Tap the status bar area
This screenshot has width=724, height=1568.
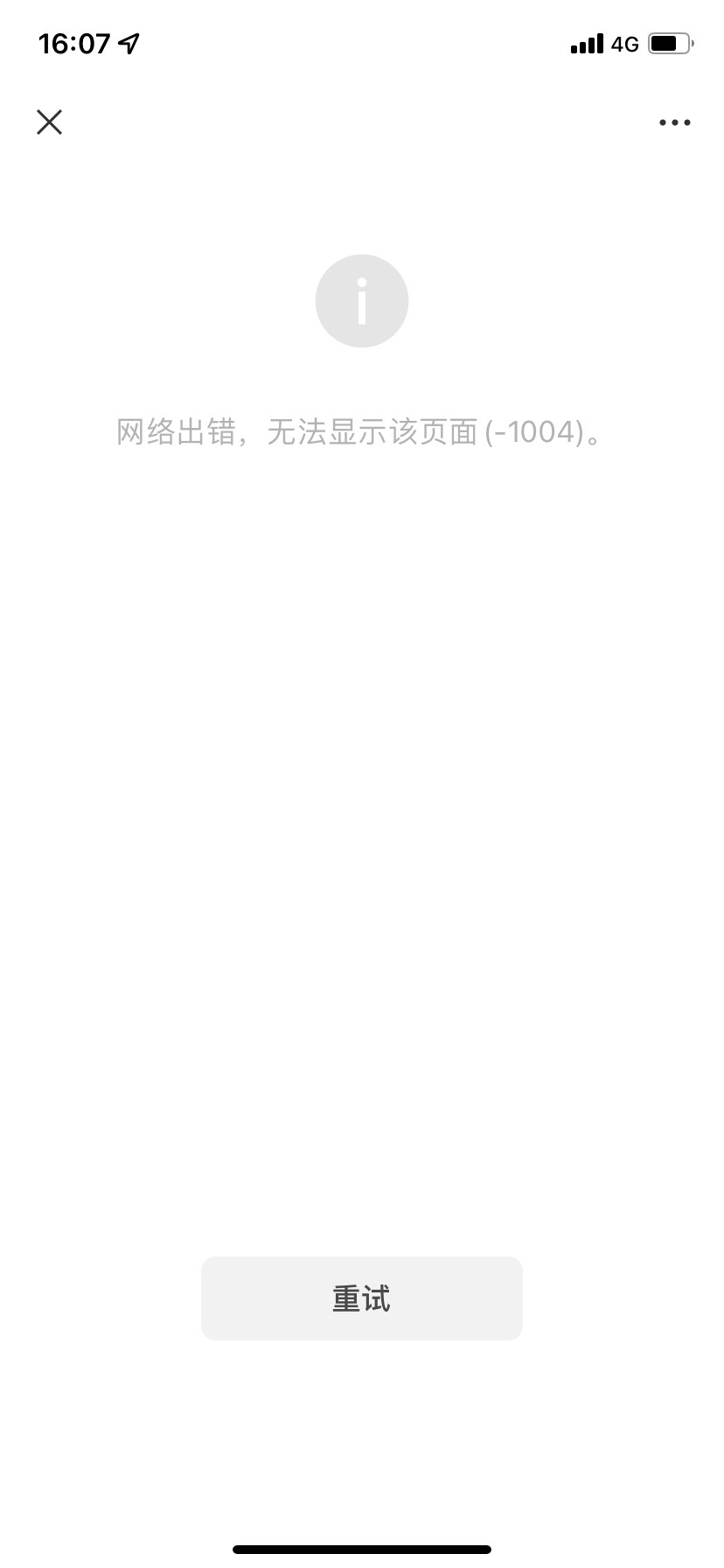point(362,43)
